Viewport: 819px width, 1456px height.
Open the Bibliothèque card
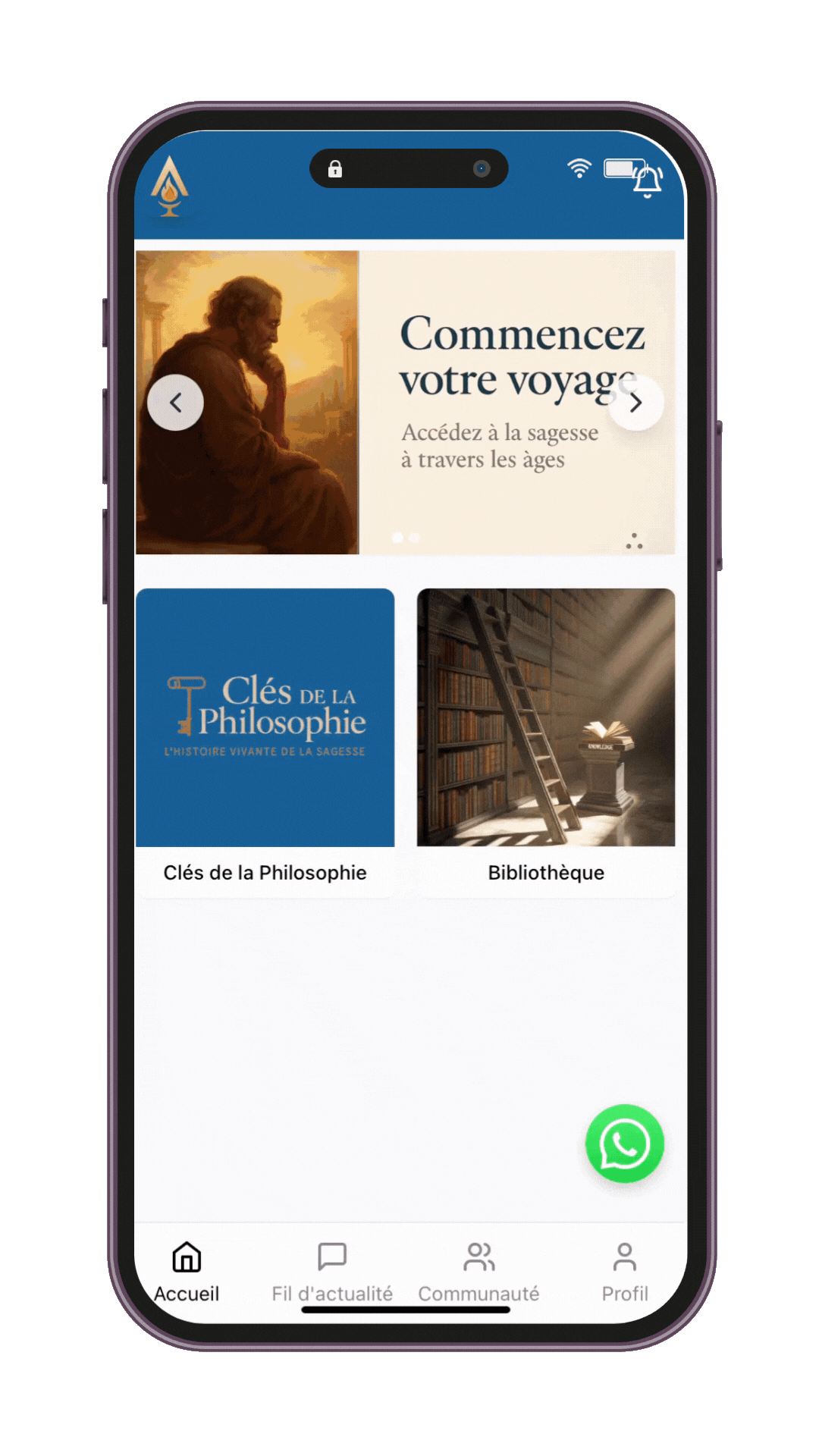pos(546,743)
